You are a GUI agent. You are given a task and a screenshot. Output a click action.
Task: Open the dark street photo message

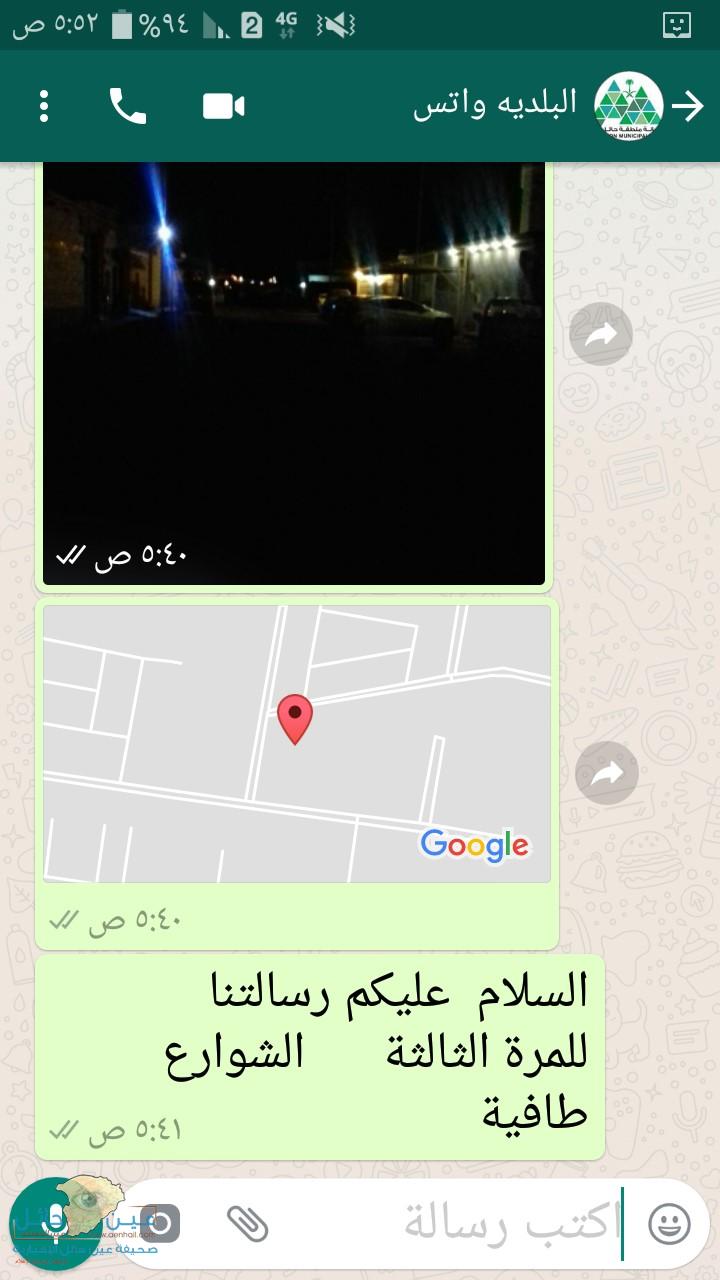click(294, 373)
